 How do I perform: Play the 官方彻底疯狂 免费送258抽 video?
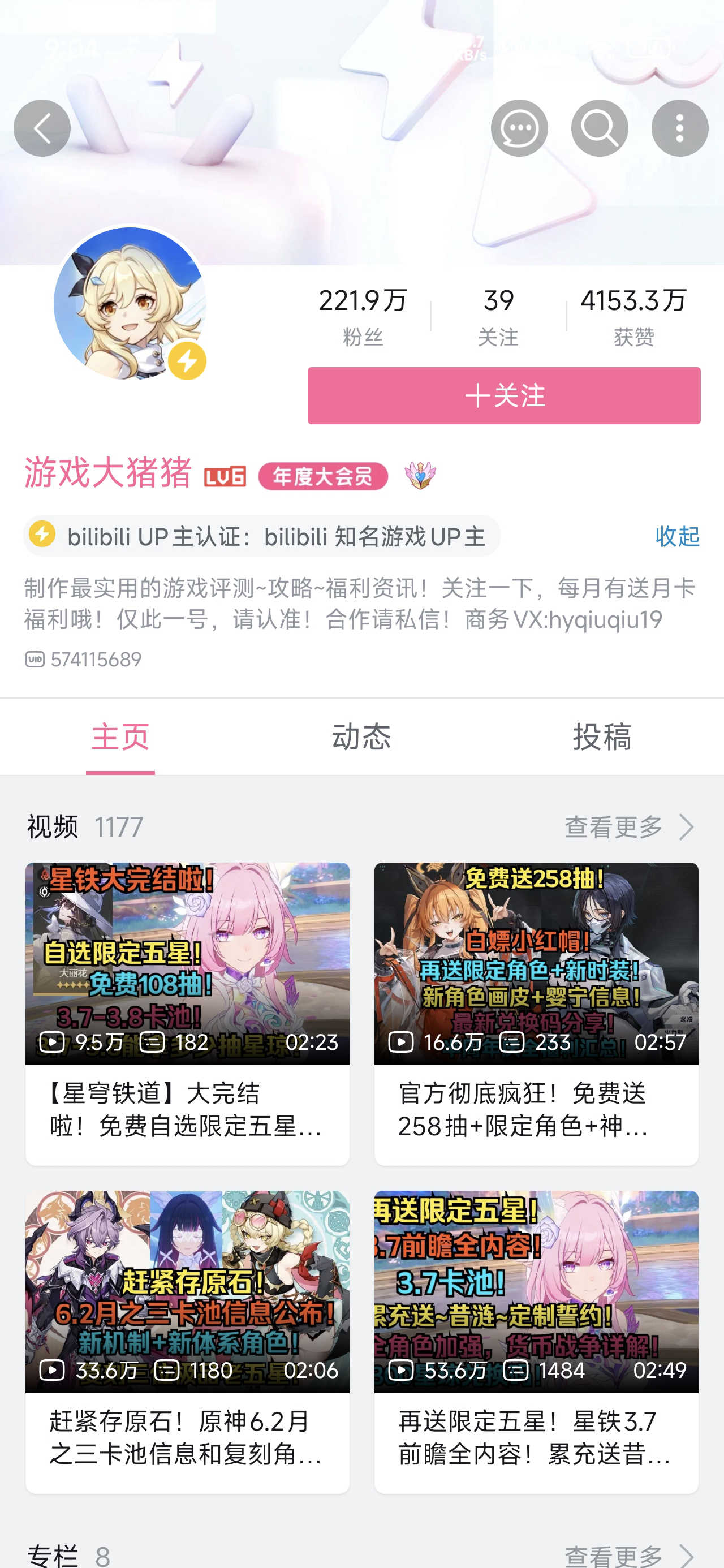[536, 1014]
